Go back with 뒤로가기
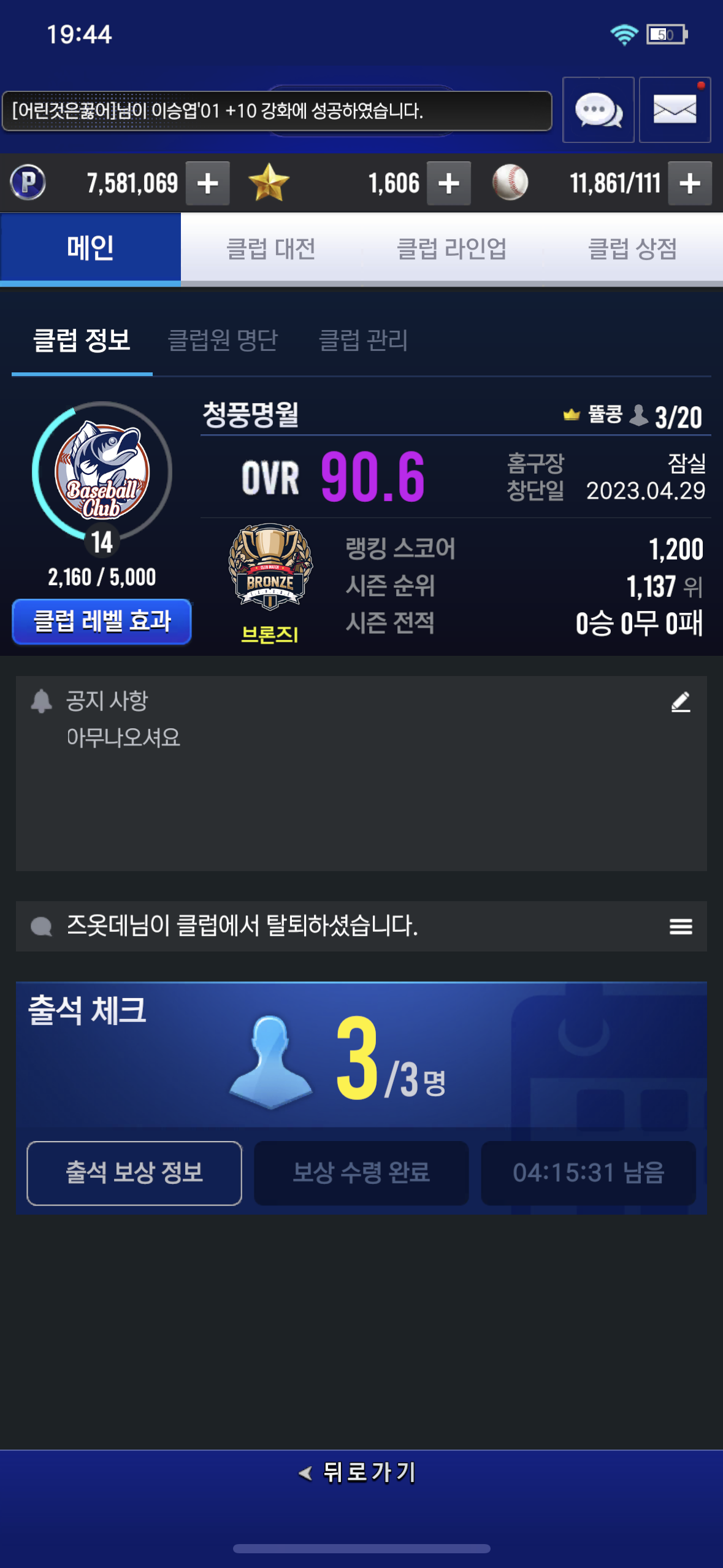The height and width of the screenshot is (1568, 723). 359,1472
